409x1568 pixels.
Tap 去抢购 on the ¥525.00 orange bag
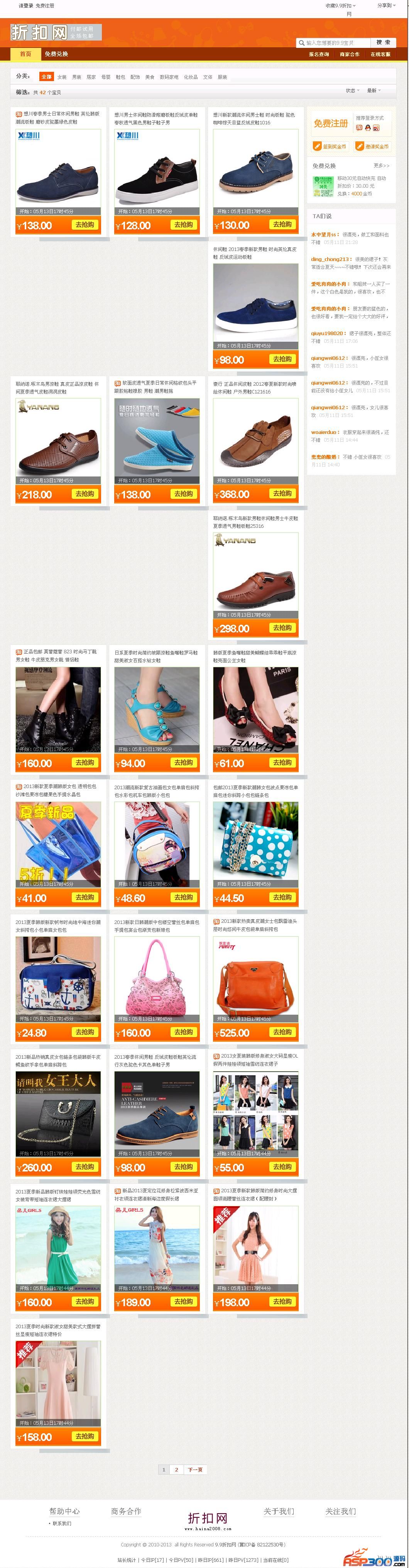(x=282, y=1032)
